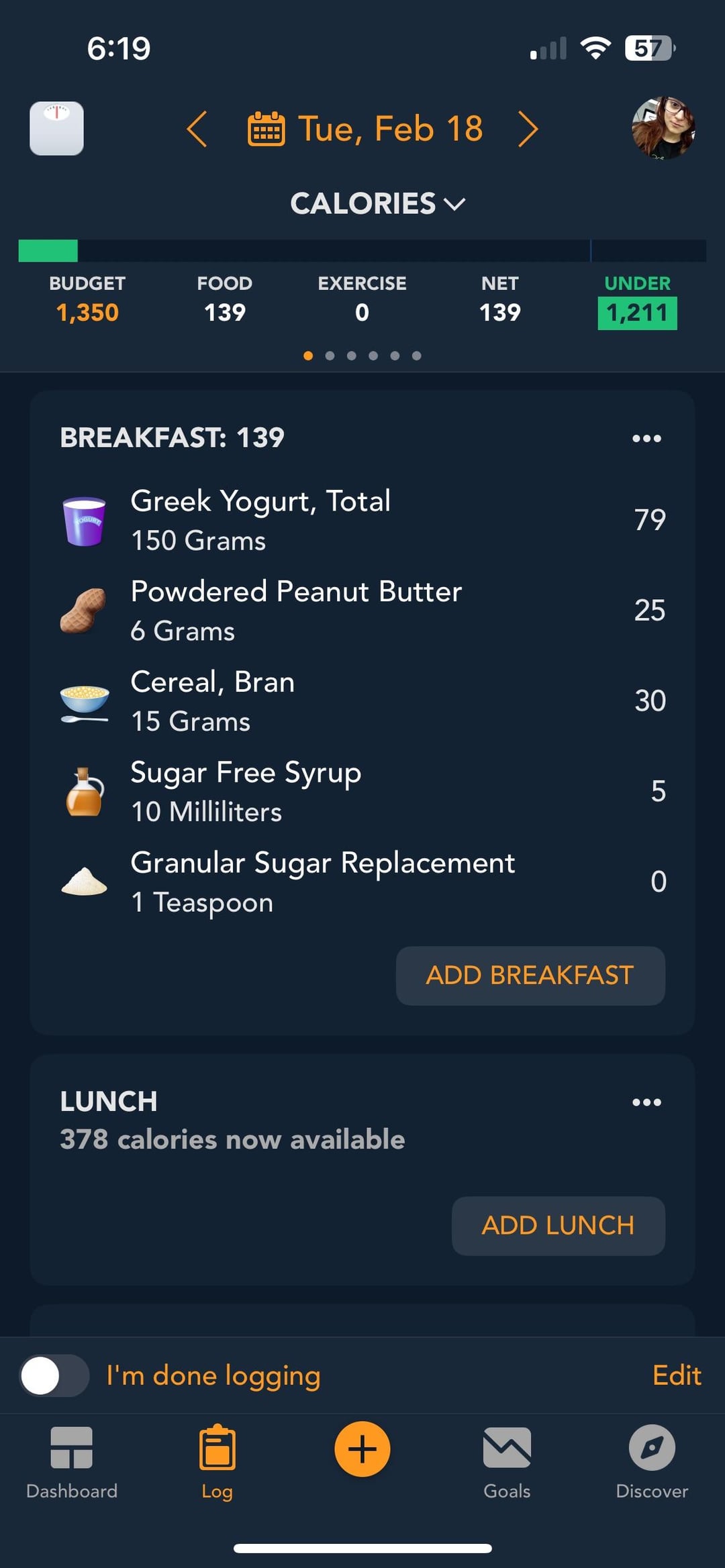Open Greek Yogurt, Total entry

click(362, 520)
